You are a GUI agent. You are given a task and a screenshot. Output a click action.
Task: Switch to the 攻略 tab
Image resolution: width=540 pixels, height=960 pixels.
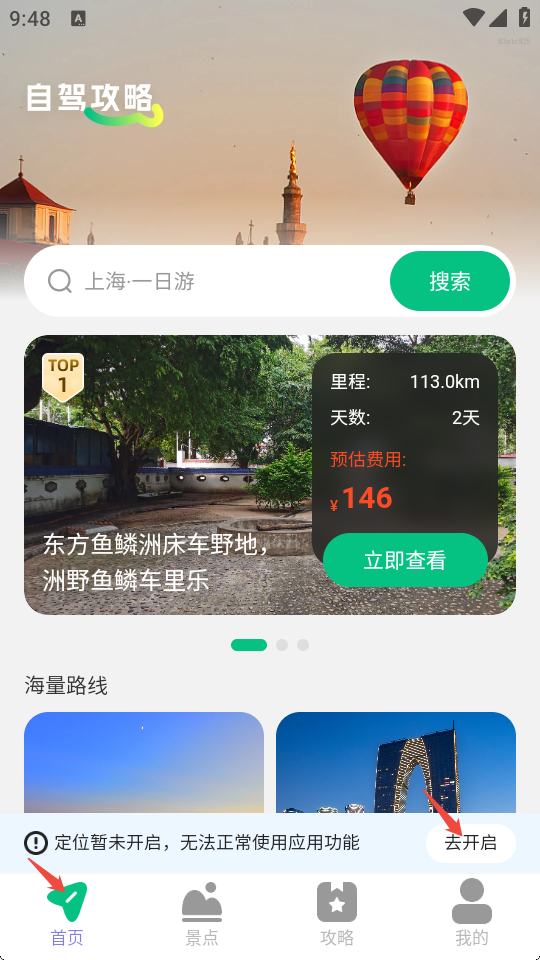pos(337,912)
